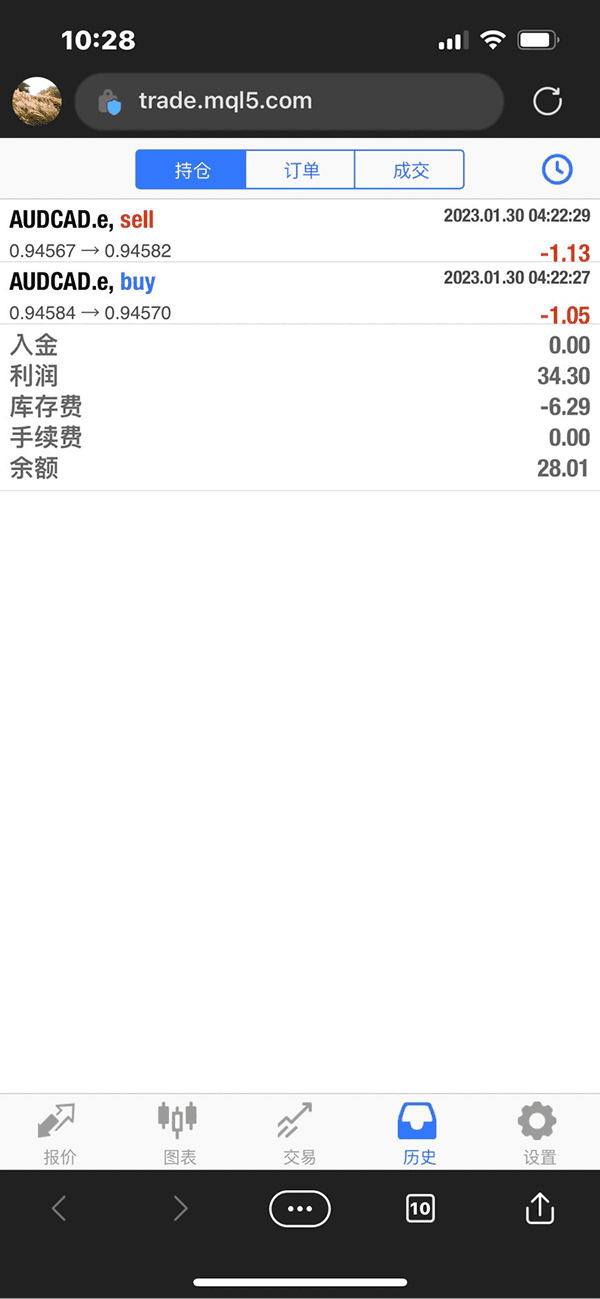Switch to the 成交 segment
The width and height of the screenshot is (600, 1299).
pyautogui.click(x=410, y=170)
